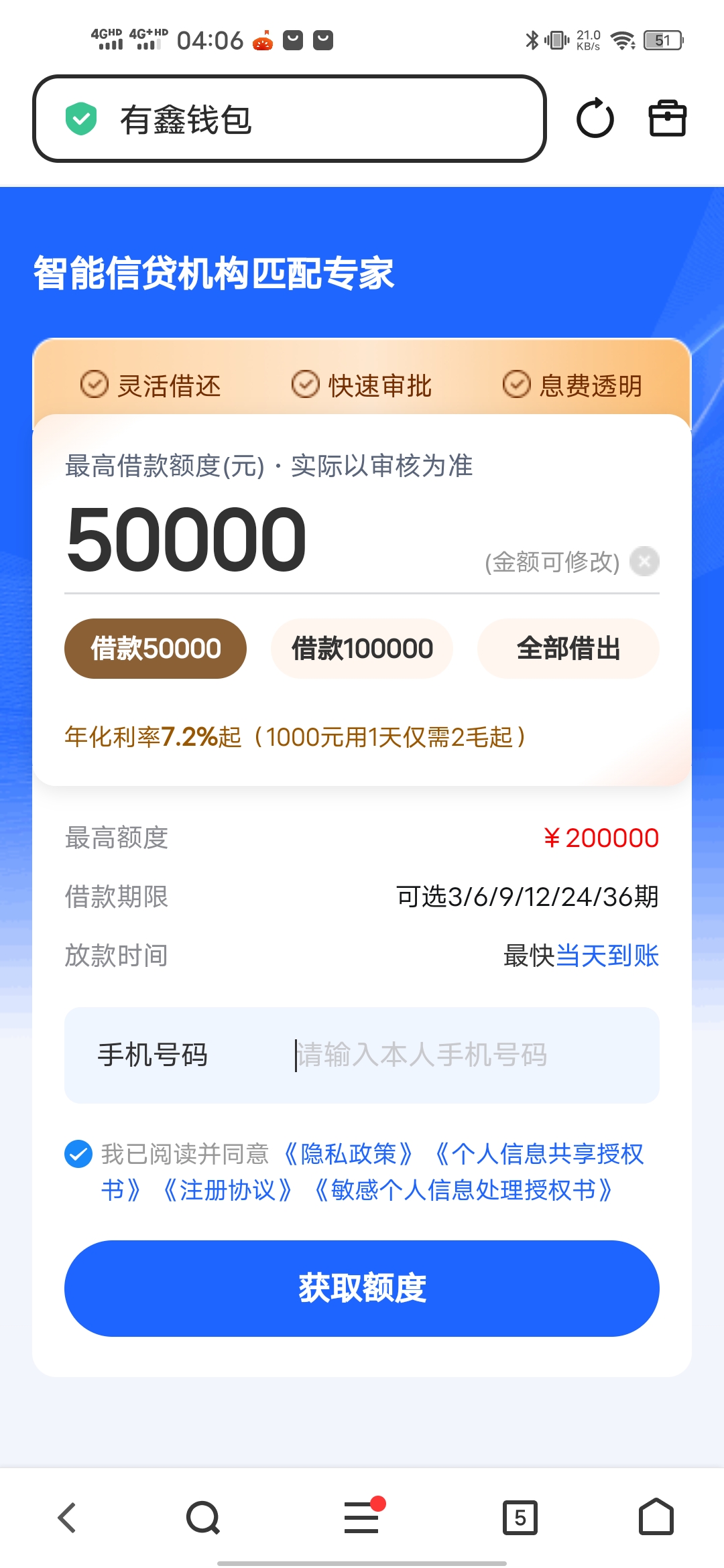Tap the 有鑫钱包 address bar
This screenshot has height=1568, width=724.
coord(288,119)
